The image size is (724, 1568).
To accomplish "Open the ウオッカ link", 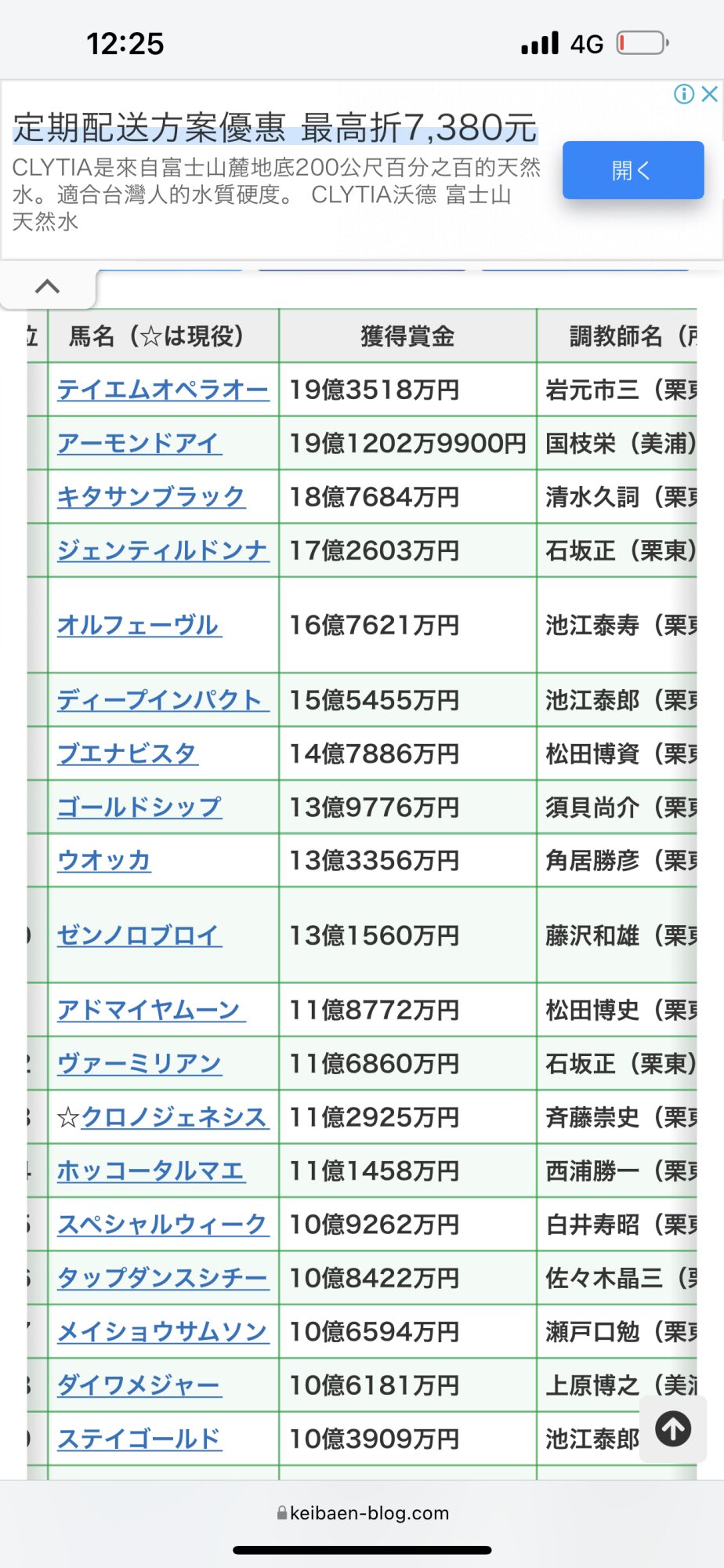I will click(104, 860).
